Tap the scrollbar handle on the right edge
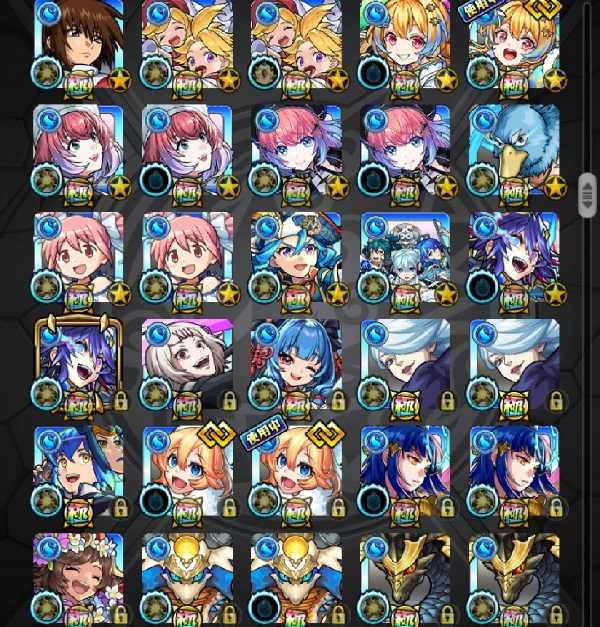 pyautogui.click(x=587, y=195)
